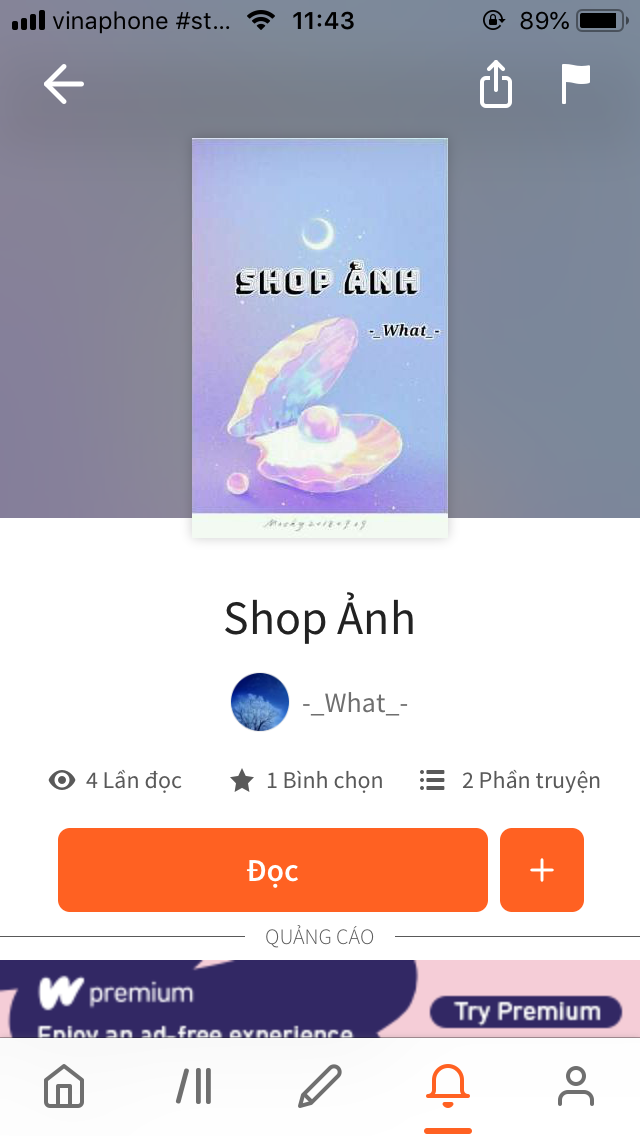Viewport: 640px width, 1136px height.
Task: Try Premium from the ad banner
Action: coord(525,1011)
